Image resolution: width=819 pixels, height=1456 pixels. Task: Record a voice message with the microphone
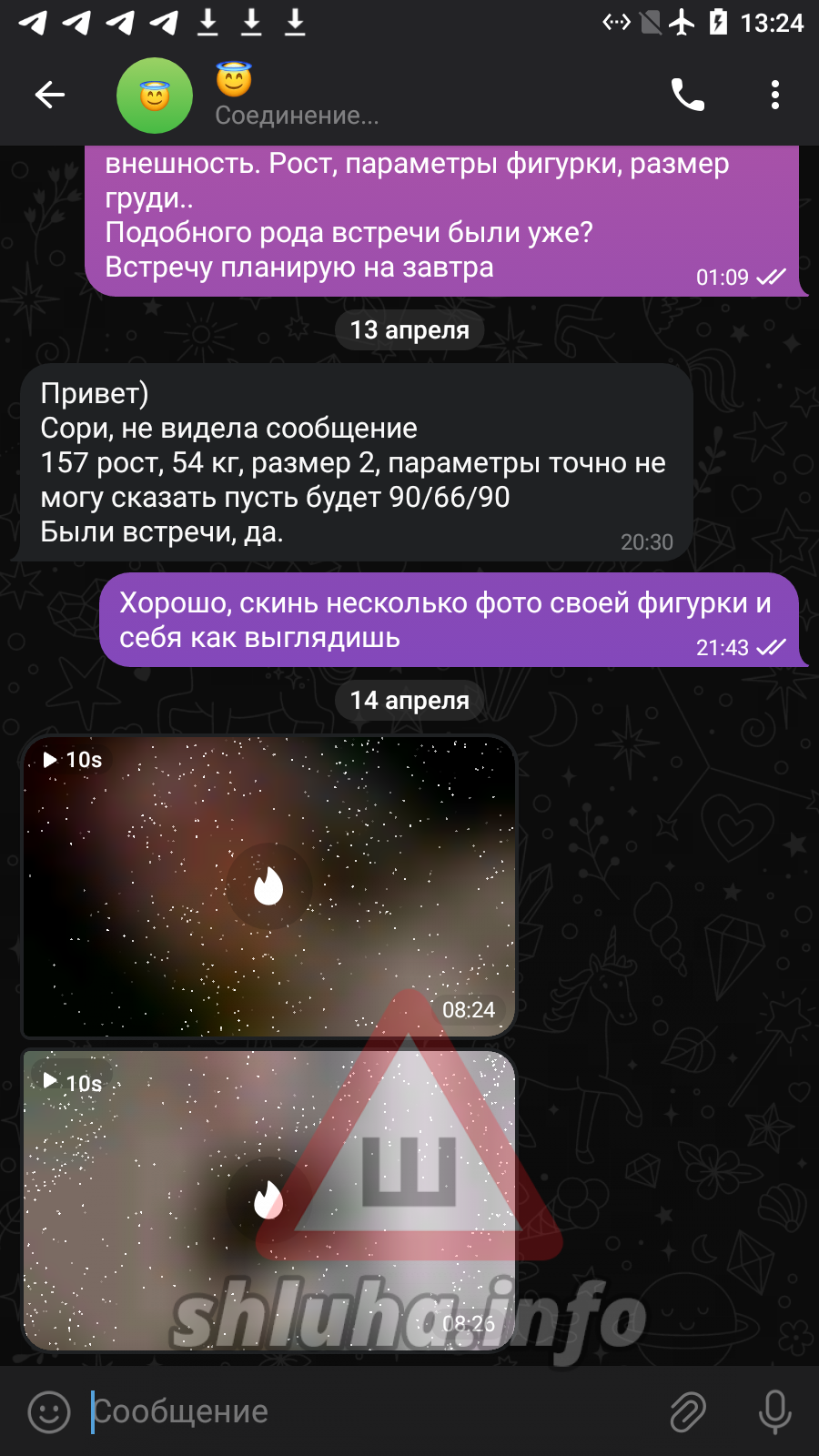(x=774, y=1411)
